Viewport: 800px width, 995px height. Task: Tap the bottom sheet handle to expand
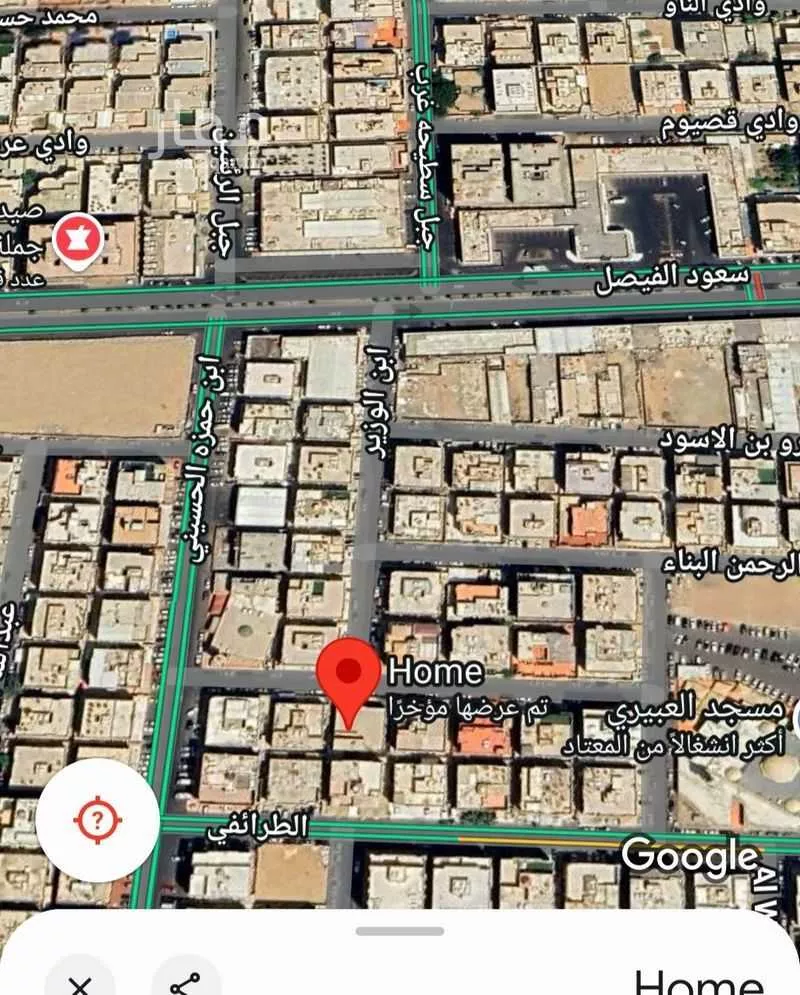coord(400,931)
